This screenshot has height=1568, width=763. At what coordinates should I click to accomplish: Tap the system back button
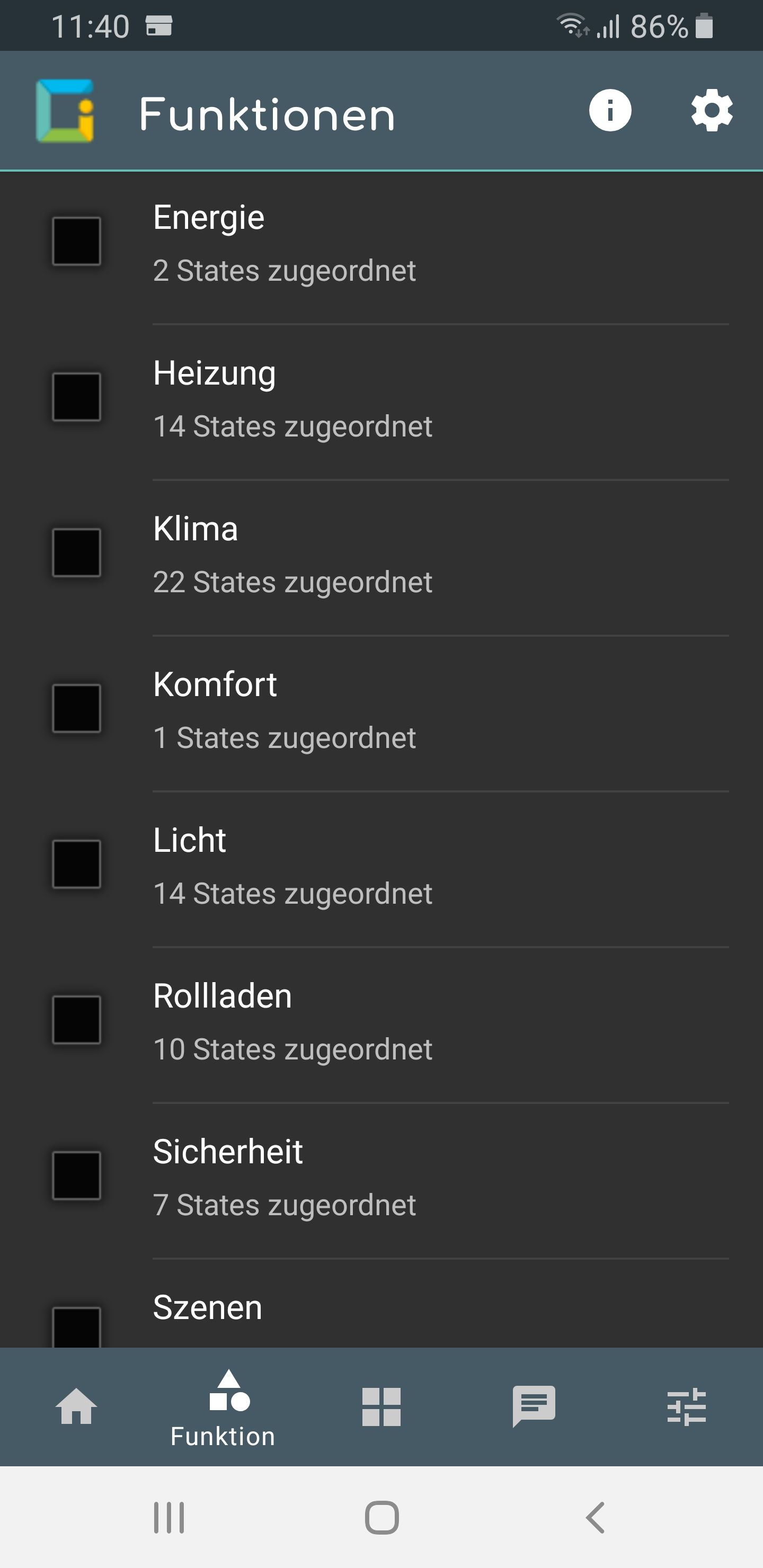coord(595,1517)
